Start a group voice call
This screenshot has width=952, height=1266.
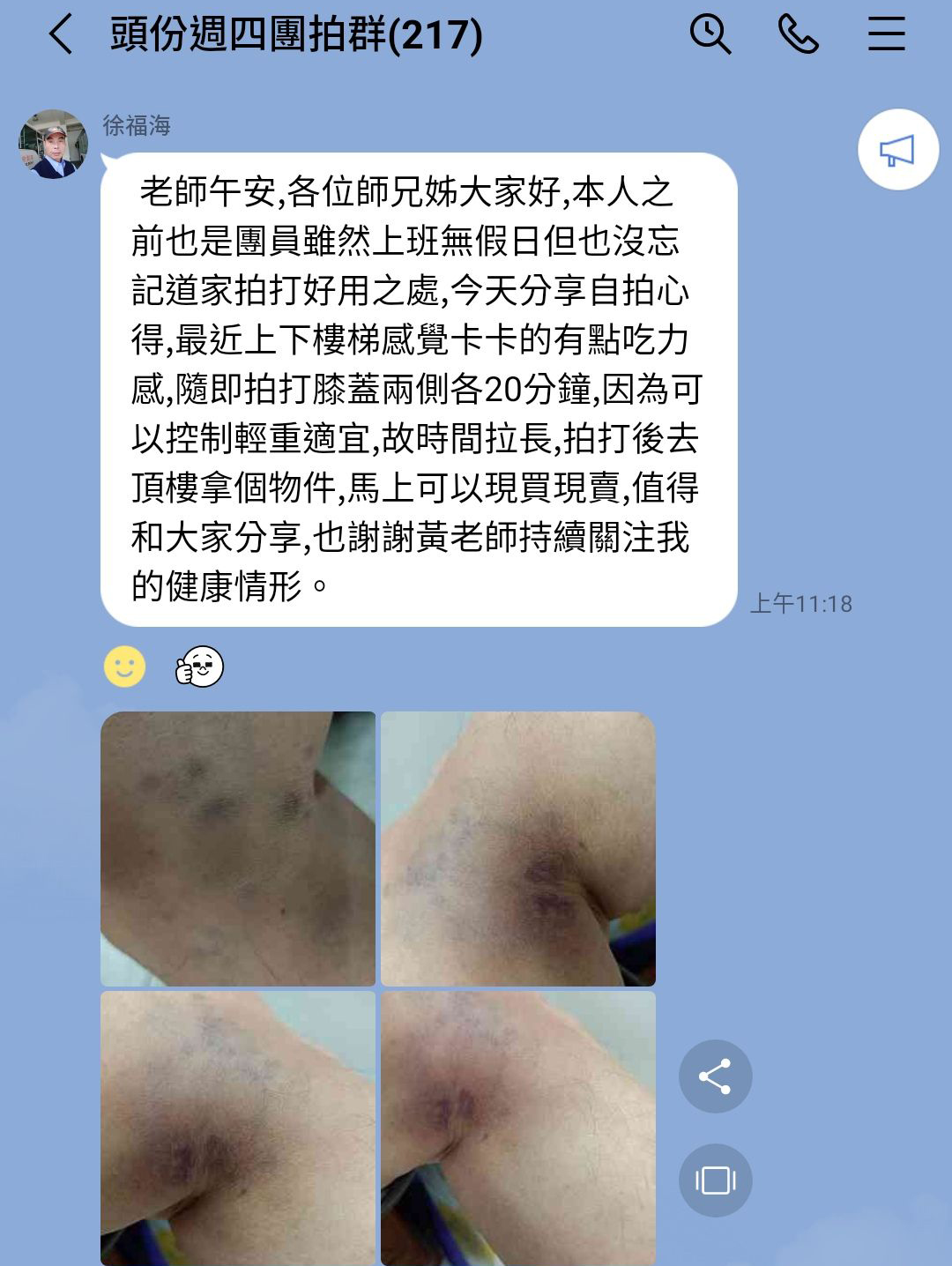click(798, 35)
